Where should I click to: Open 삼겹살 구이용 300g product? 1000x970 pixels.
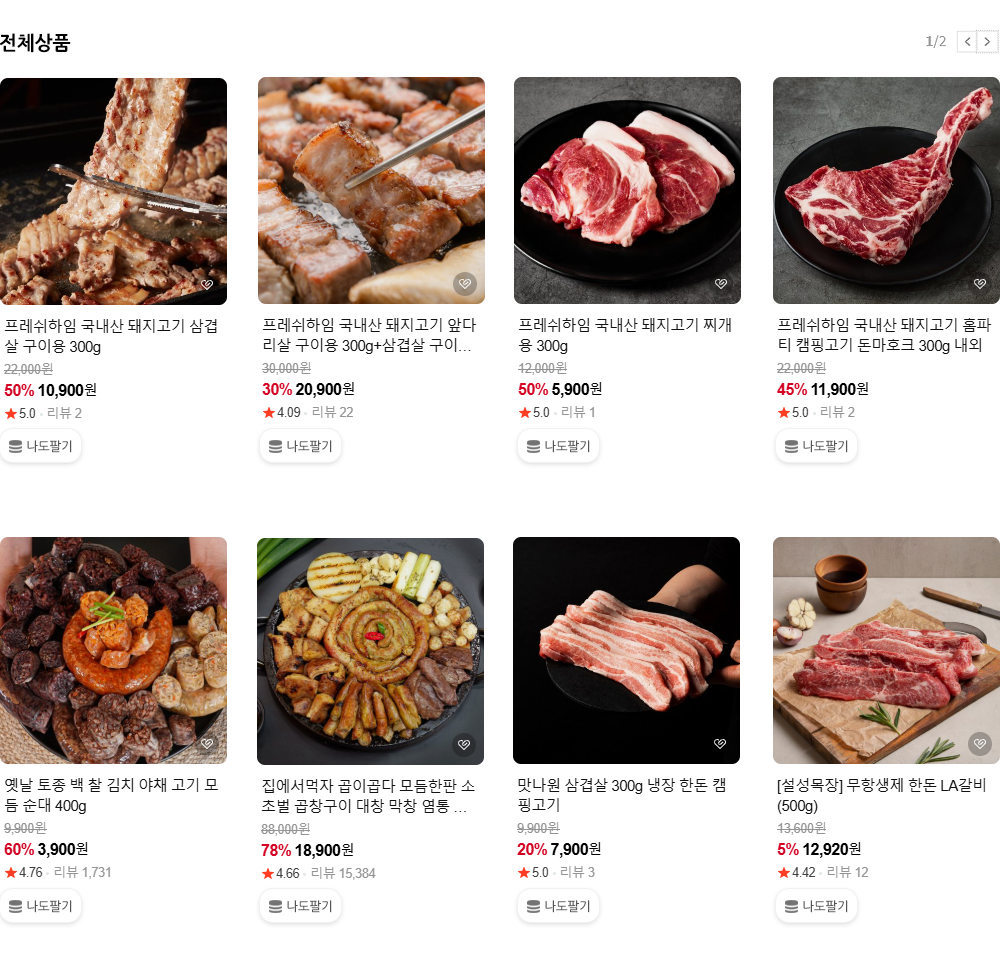(113, 190)
